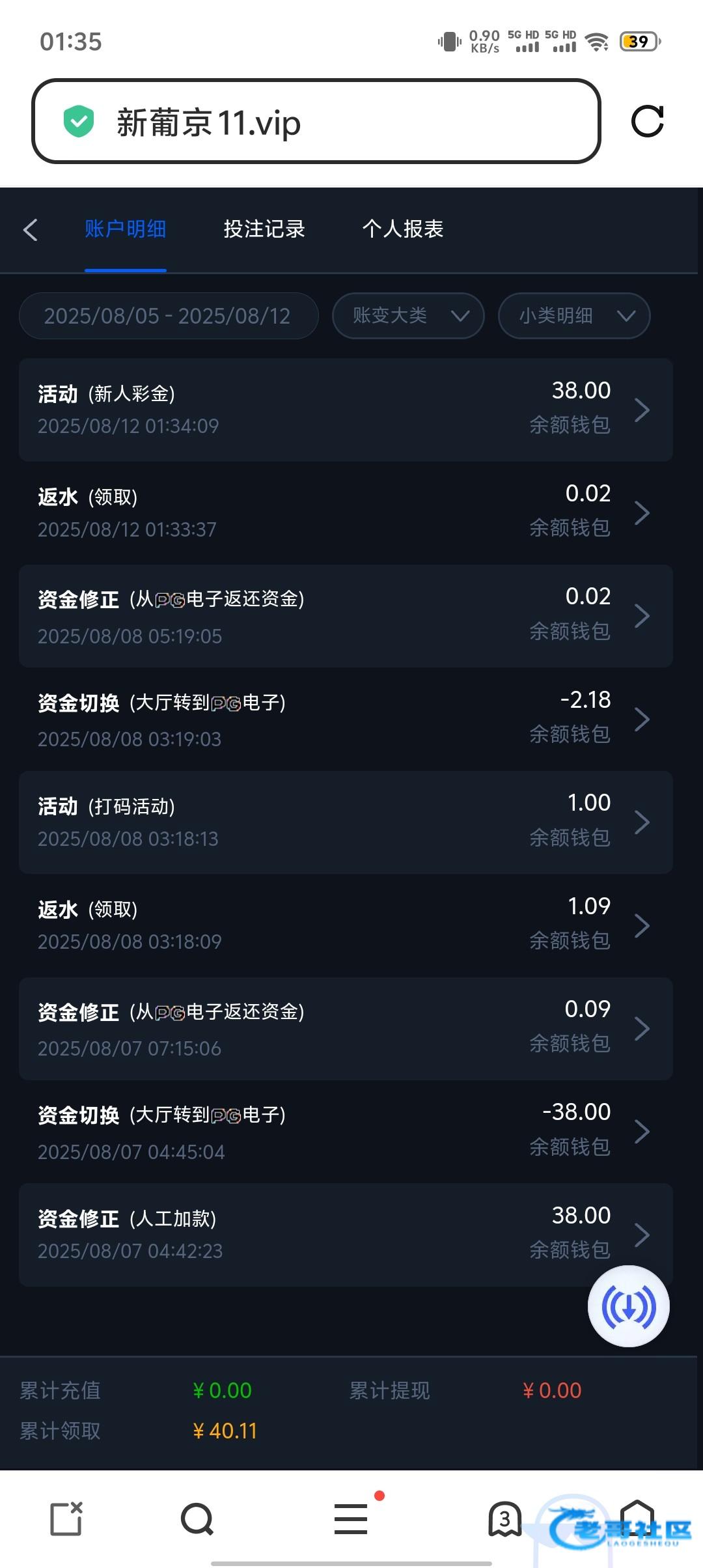
Task: Open the 返水 (领取) 0.02 record
Action: pyautogui.click(x=346, y=513)
